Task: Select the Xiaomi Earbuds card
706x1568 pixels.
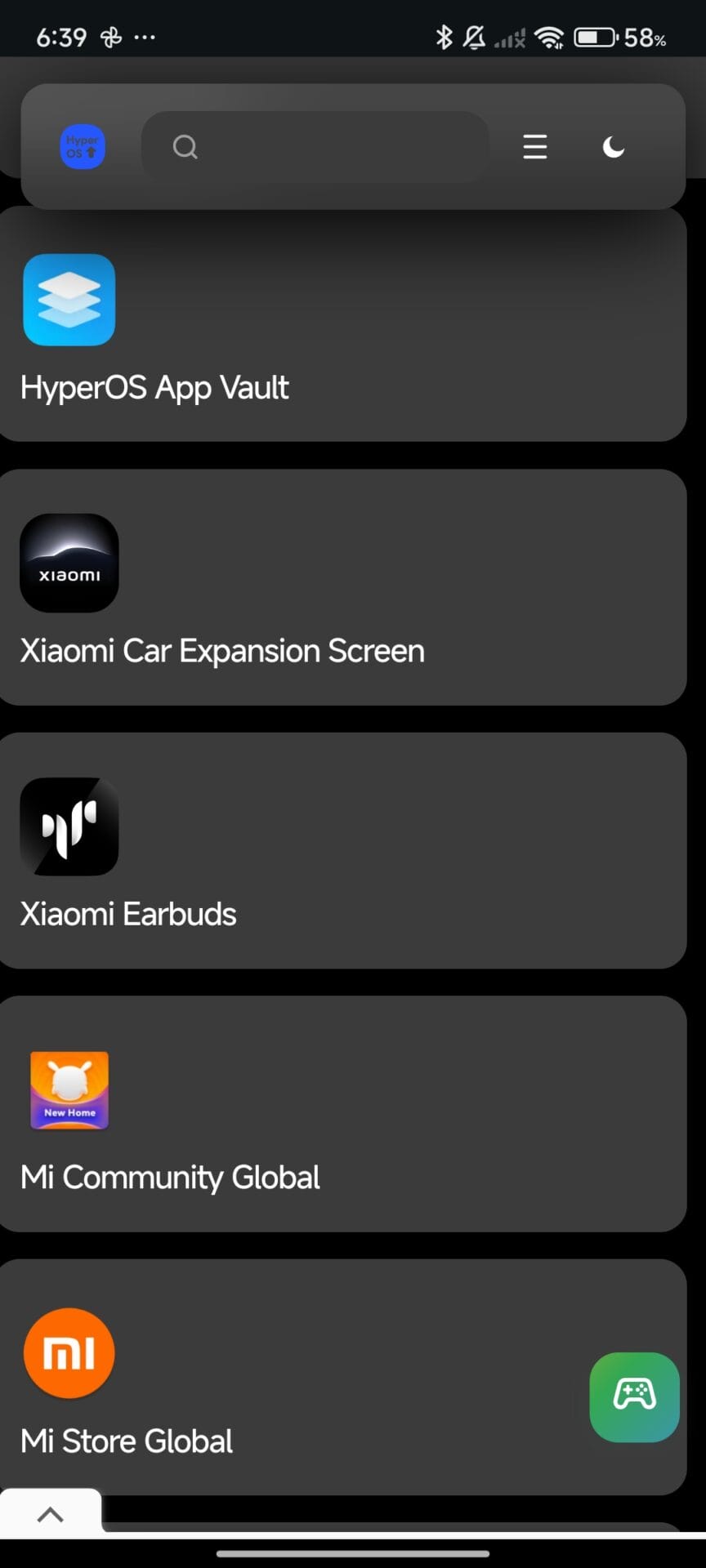Action: coord(343,851)
